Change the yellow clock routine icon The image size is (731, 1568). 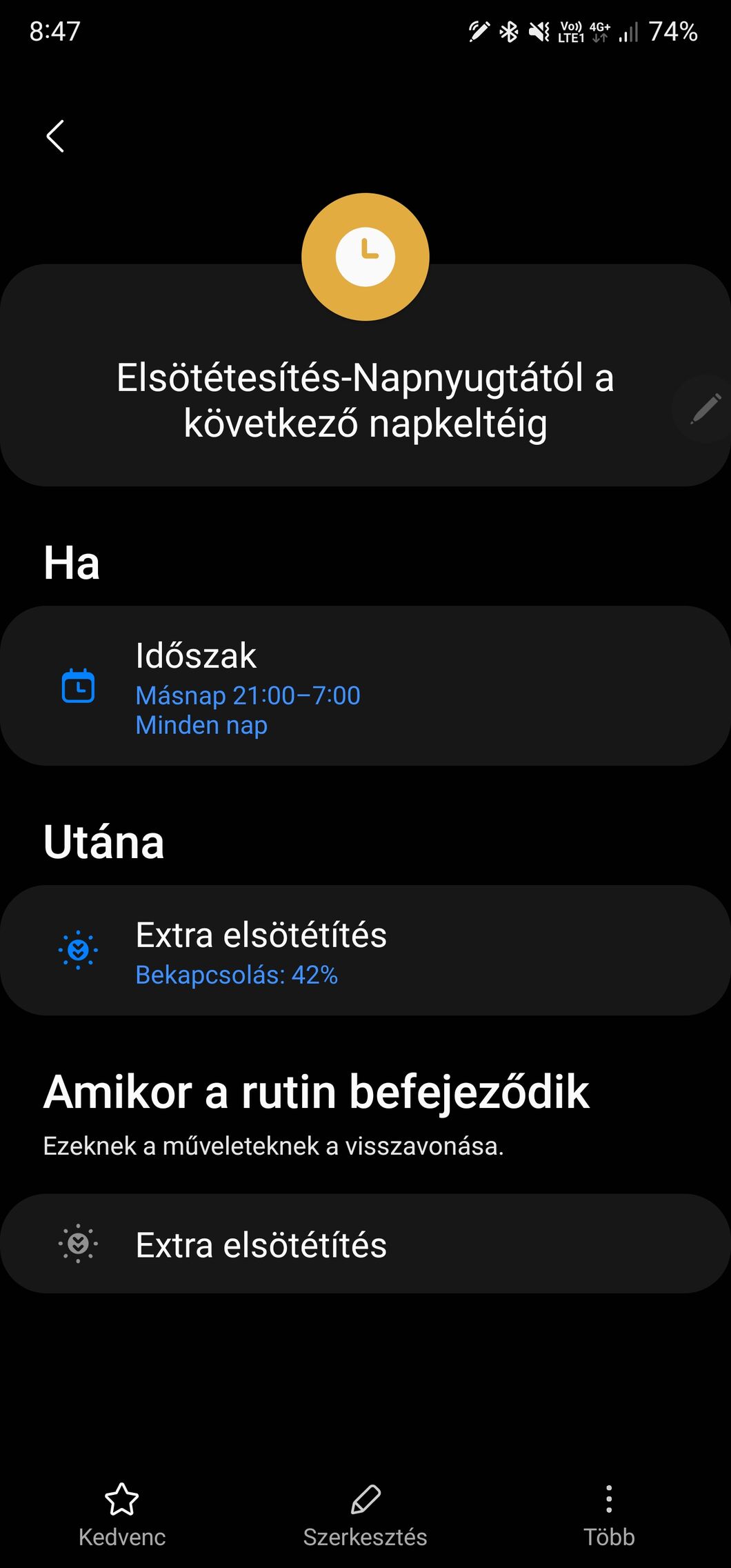point(365,257)
